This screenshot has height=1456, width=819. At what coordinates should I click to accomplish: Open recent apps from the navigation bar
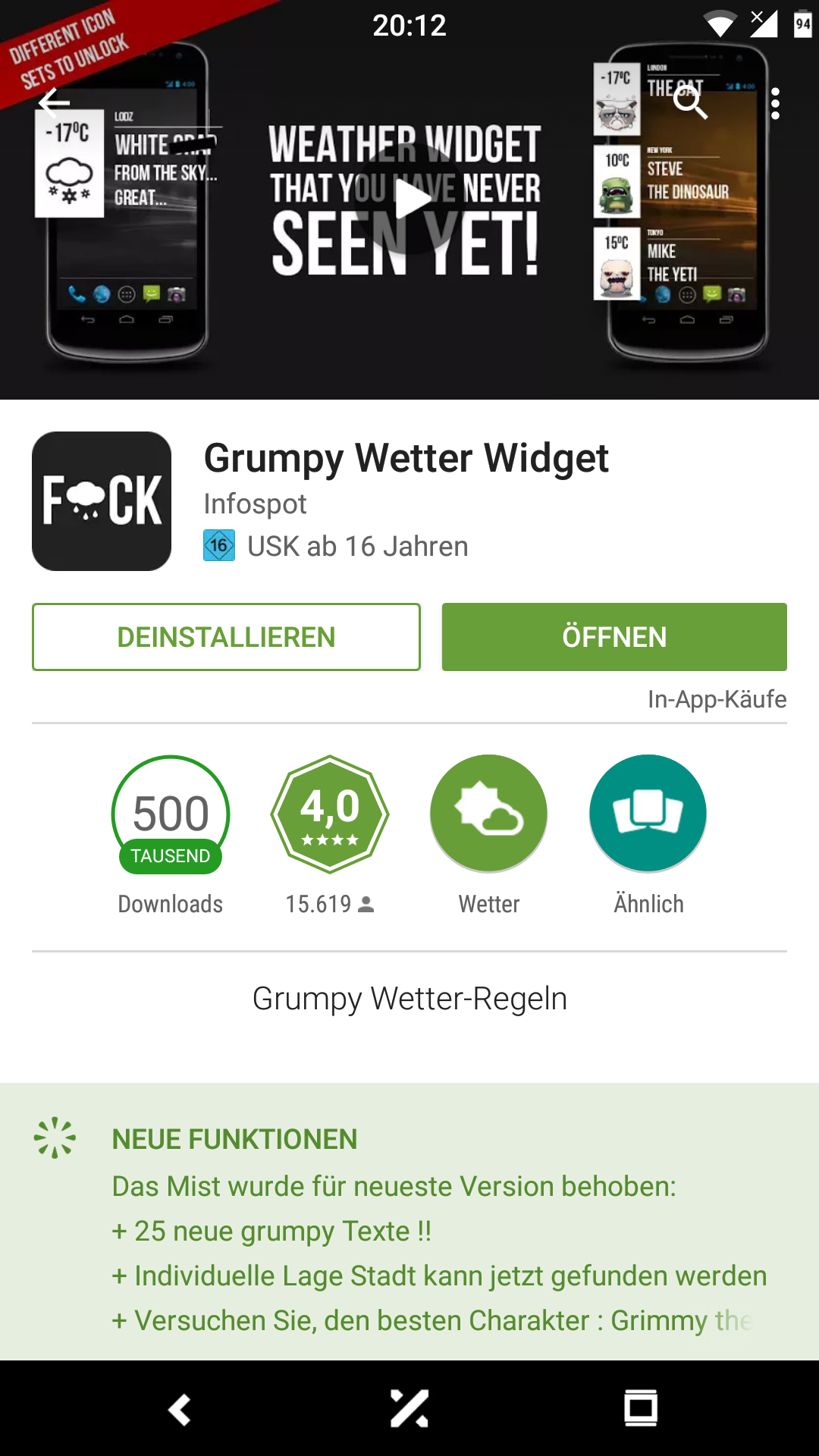(x=641, y=1410)
